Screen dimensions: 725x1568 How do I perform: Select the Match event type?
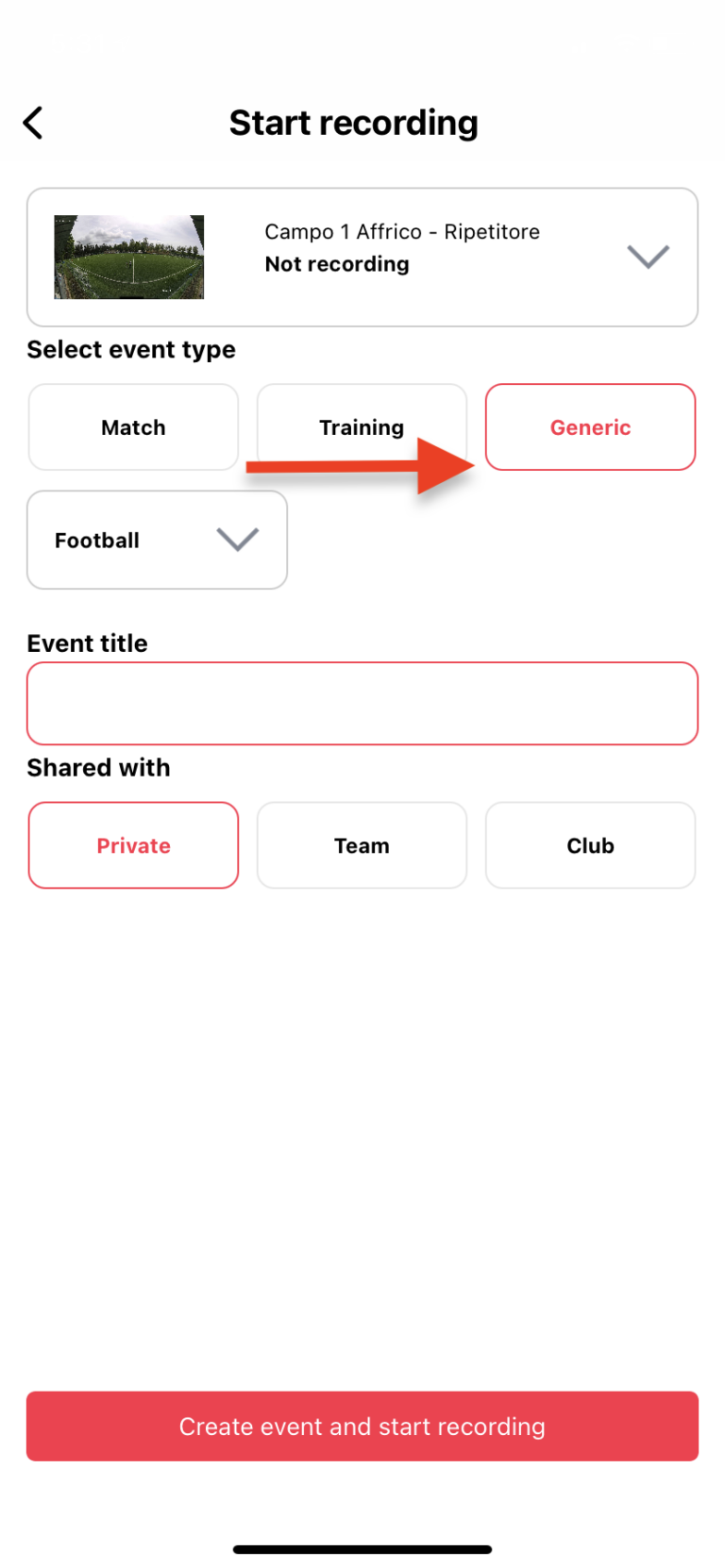click(x=133, y=426)
